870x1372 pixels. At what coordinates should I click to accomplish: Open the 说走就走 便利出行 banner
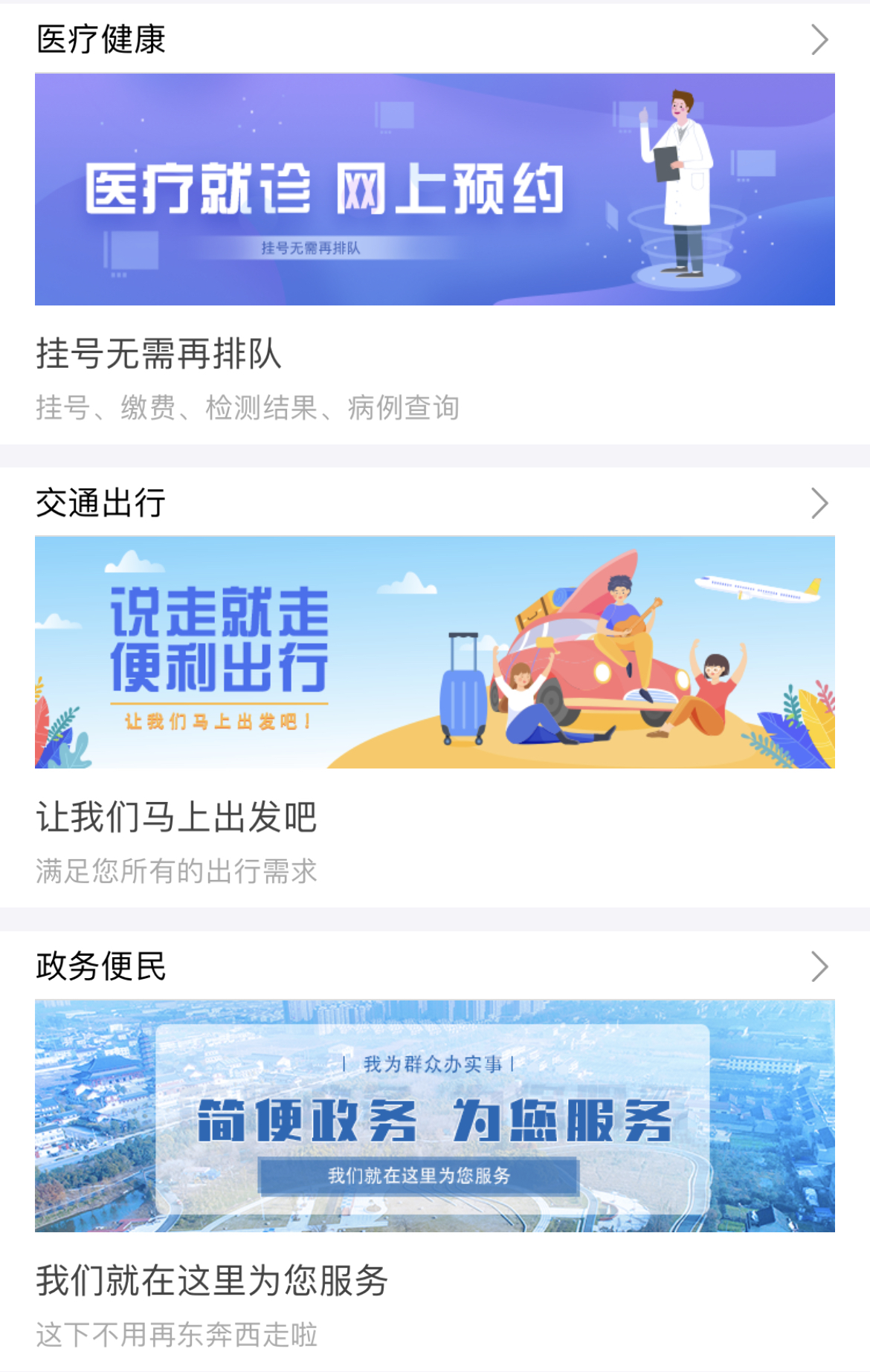pos(434,653)
